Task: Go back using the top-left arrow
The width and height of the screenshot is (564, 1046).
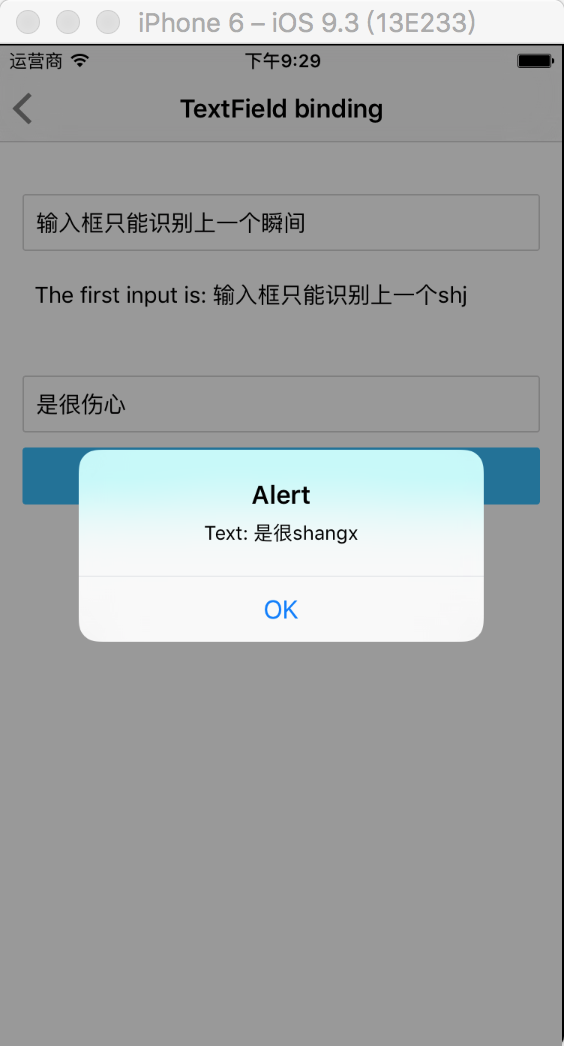Action: point(23,109)
